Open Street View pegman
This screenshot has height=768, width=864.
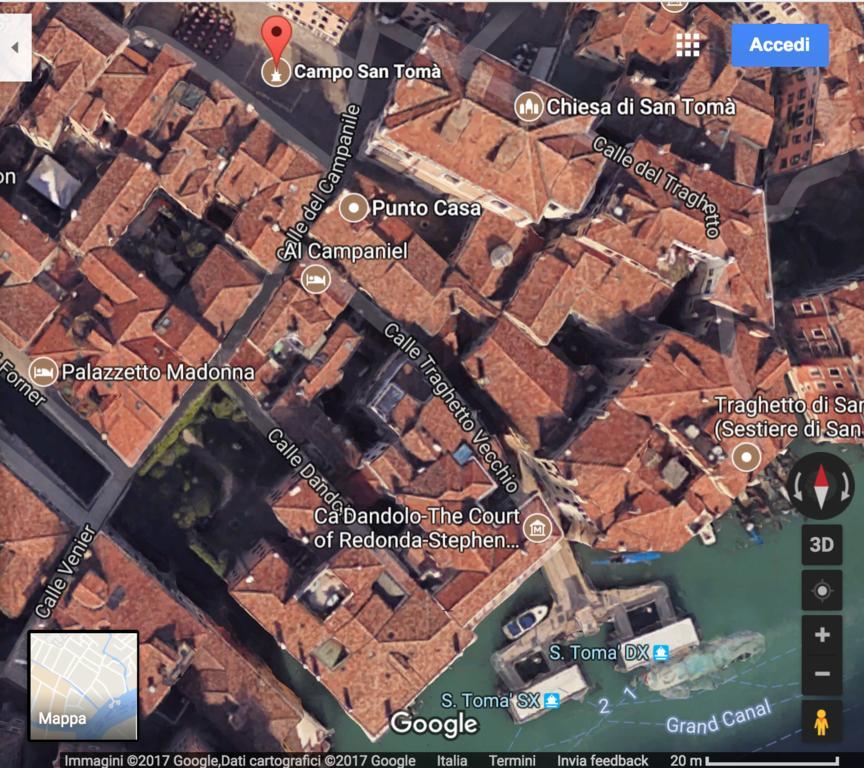[x=821, y=721]
